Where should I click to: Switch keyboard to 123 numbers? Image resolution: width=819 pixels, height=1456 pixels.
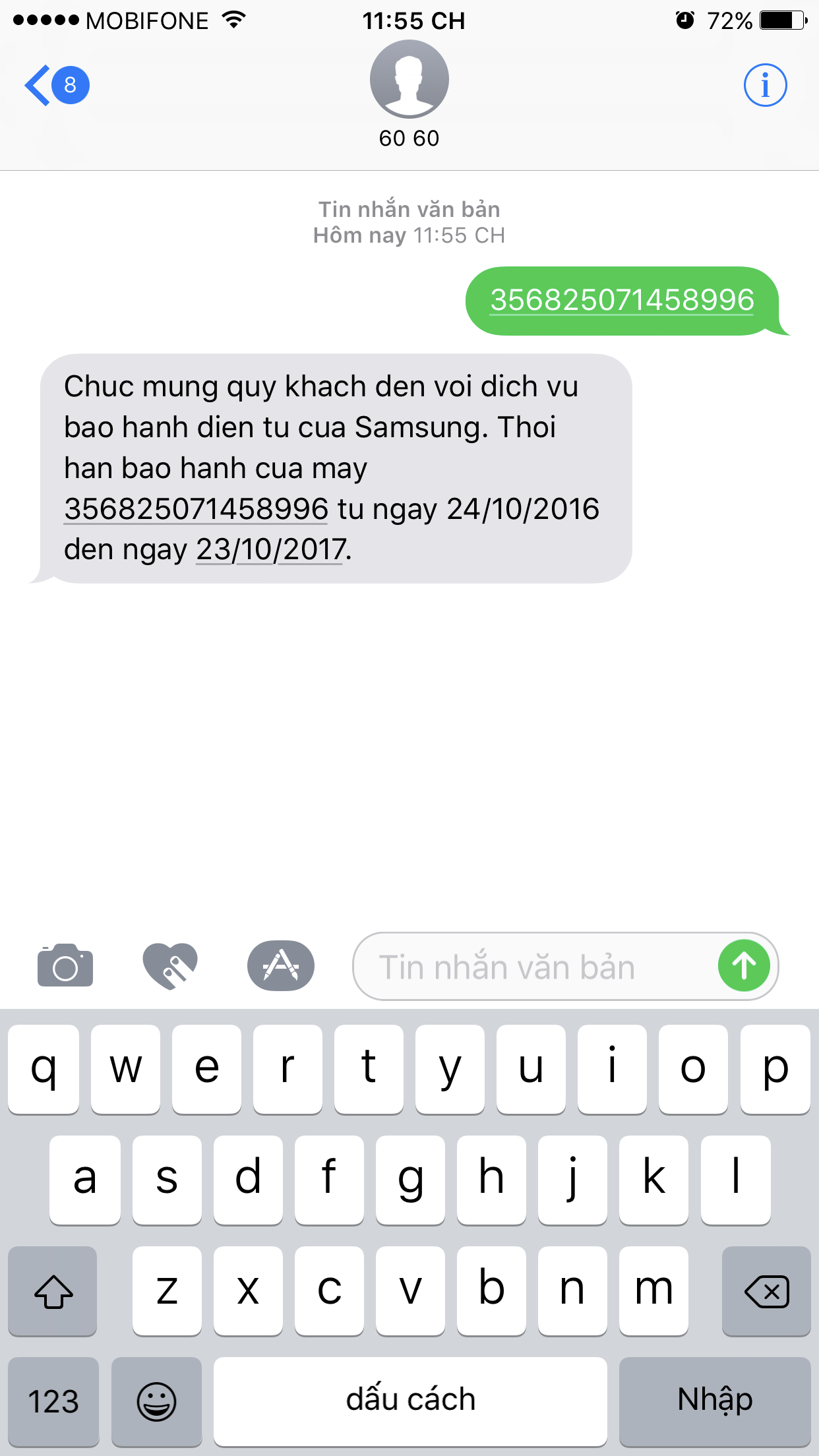point(53,1401)
